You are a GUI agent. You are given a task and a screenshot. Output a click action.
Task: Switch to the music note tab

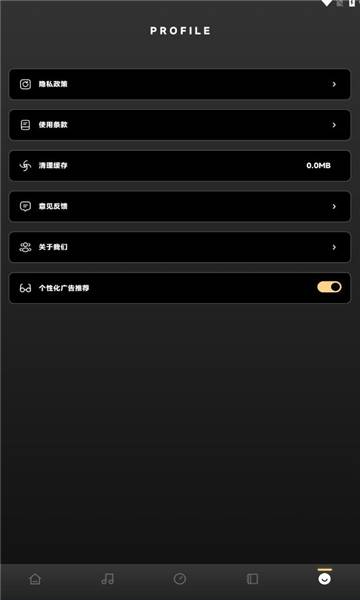pyautogui.click(x=108, y=579)
